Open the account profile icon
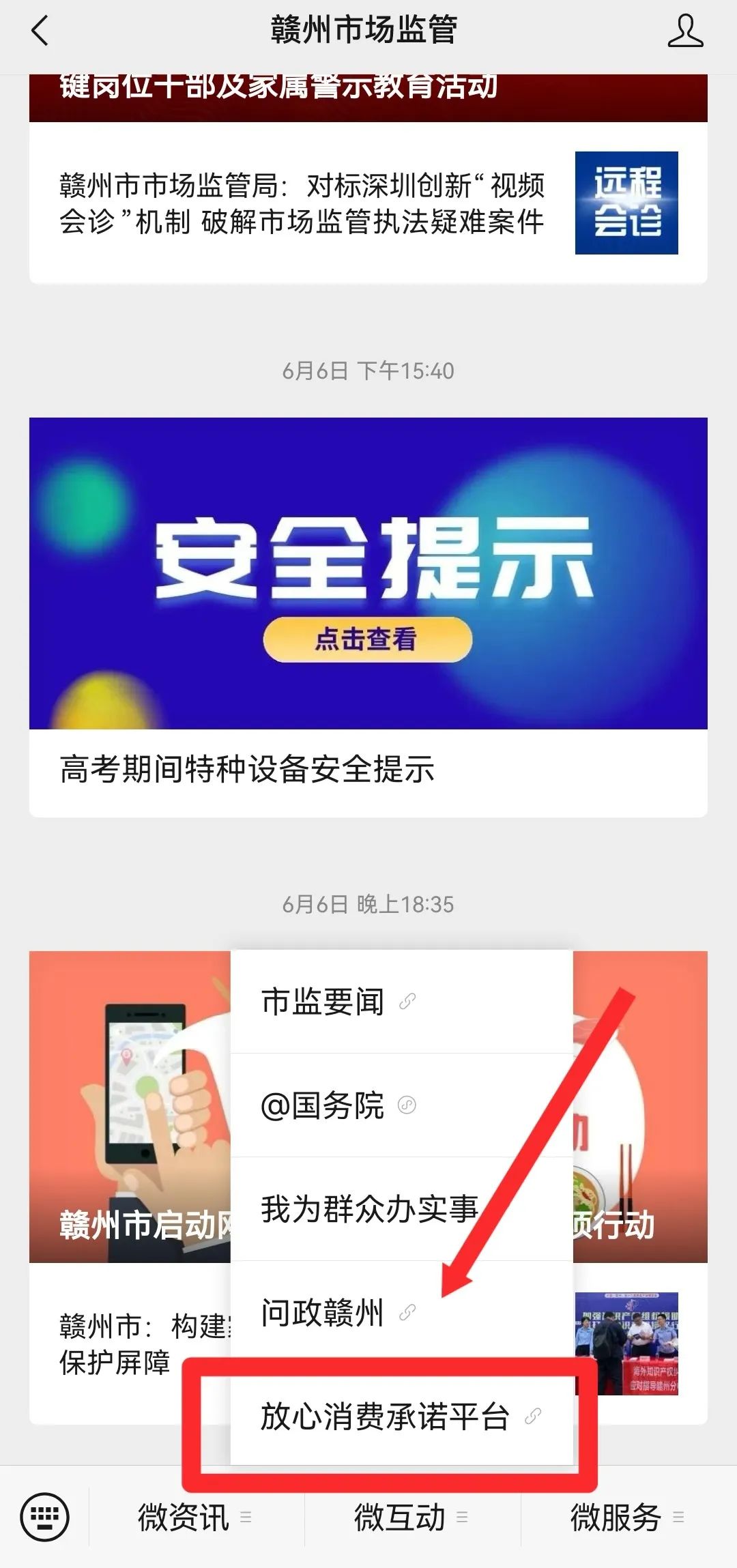Screen dimensions: 737x1568 coord(684,31)
